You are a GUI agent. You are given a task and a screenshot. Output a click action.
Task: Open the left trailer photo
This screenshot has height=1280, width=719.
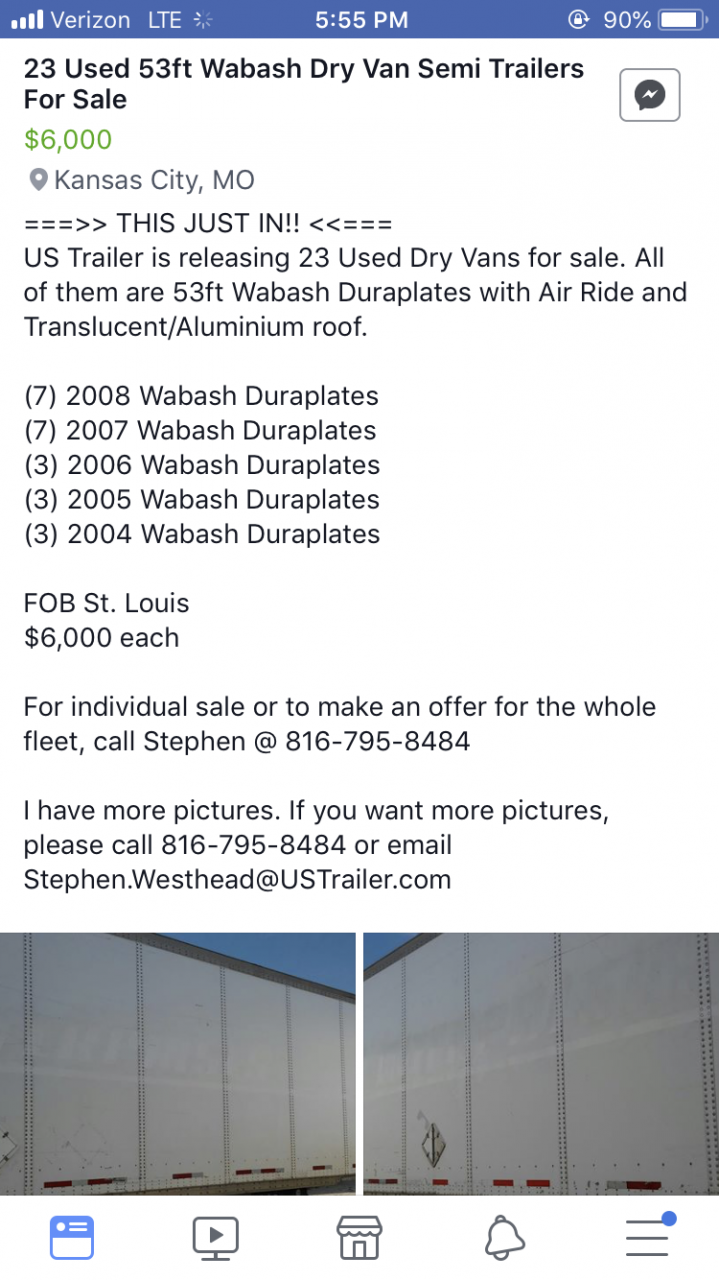point(178,1063)
